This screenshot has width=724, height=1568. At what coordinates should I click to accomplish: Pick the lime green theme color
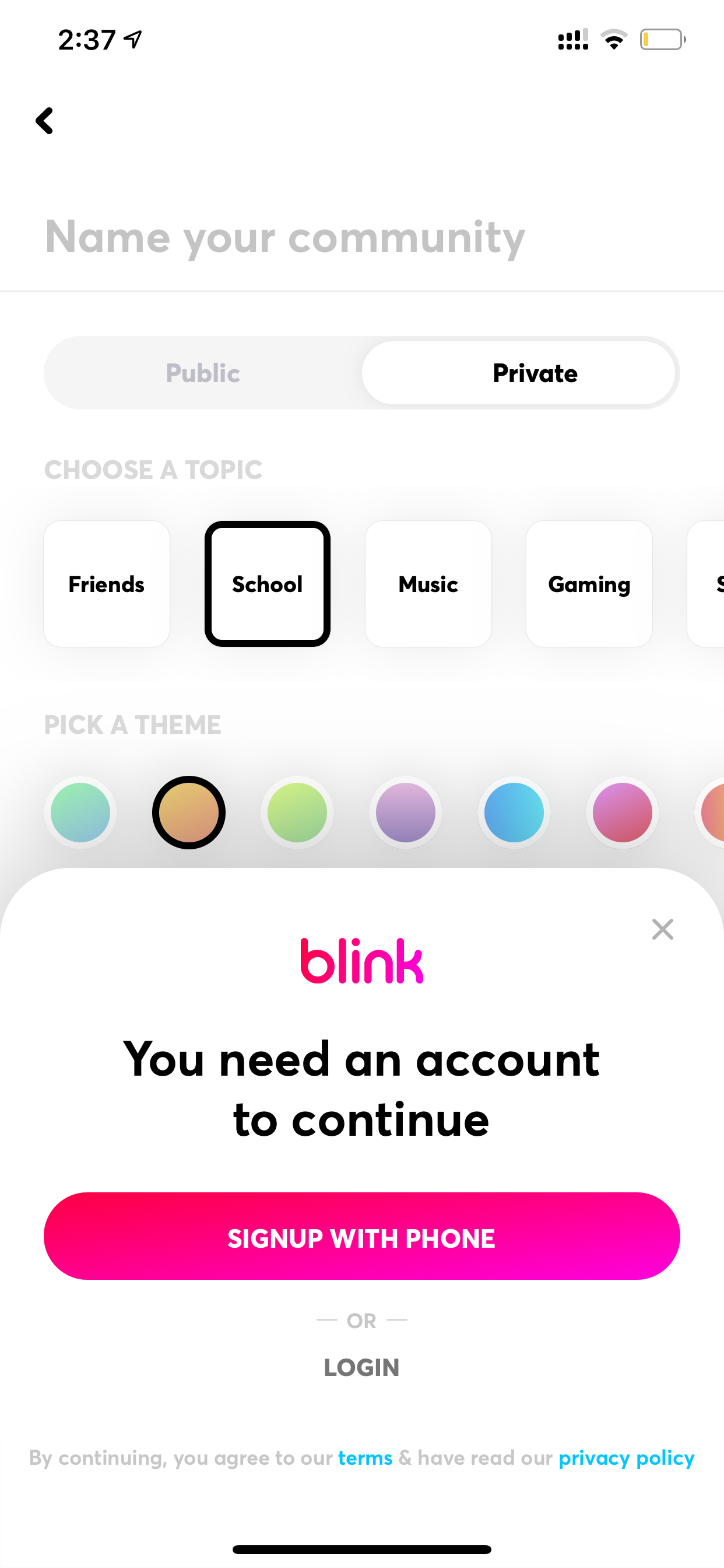(297, 812)
